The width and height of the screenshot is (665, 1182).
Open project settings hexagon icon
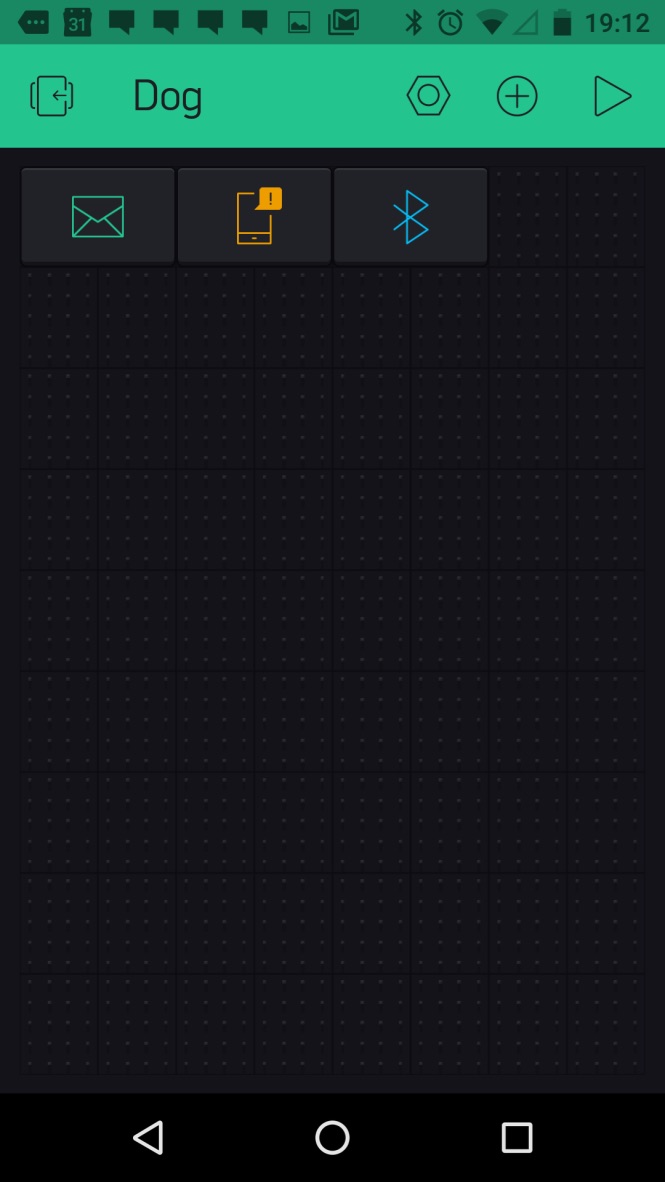(x=428, y=96)
